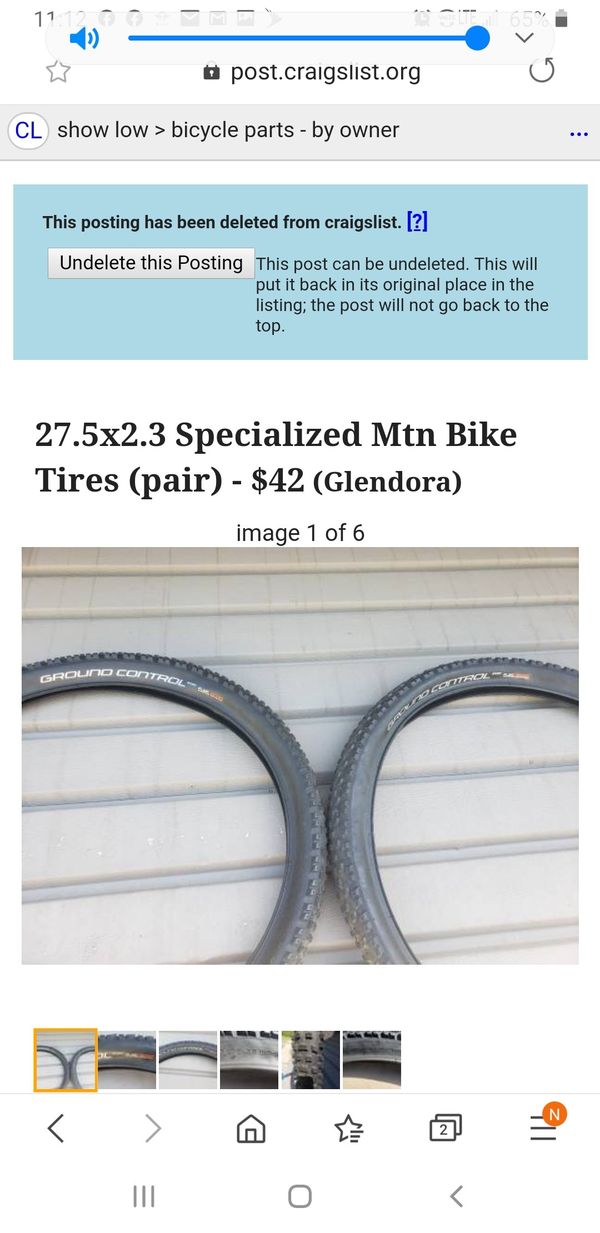Go back to the previous browser page
Screen dimensions: 600x1233
(56, 1129)
